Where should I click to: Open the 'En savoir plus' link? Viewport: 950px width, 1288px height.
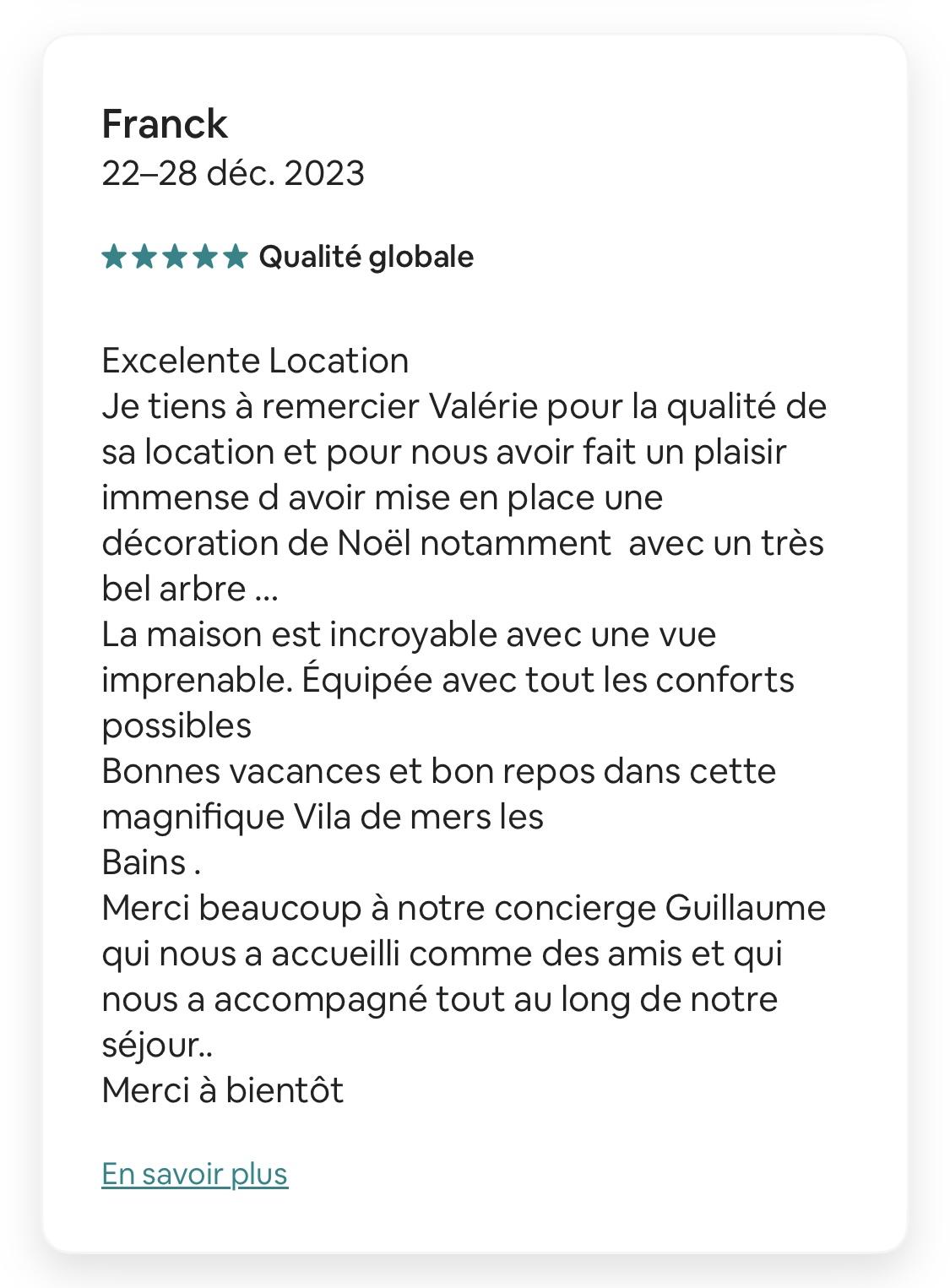tap(194, 1173)
